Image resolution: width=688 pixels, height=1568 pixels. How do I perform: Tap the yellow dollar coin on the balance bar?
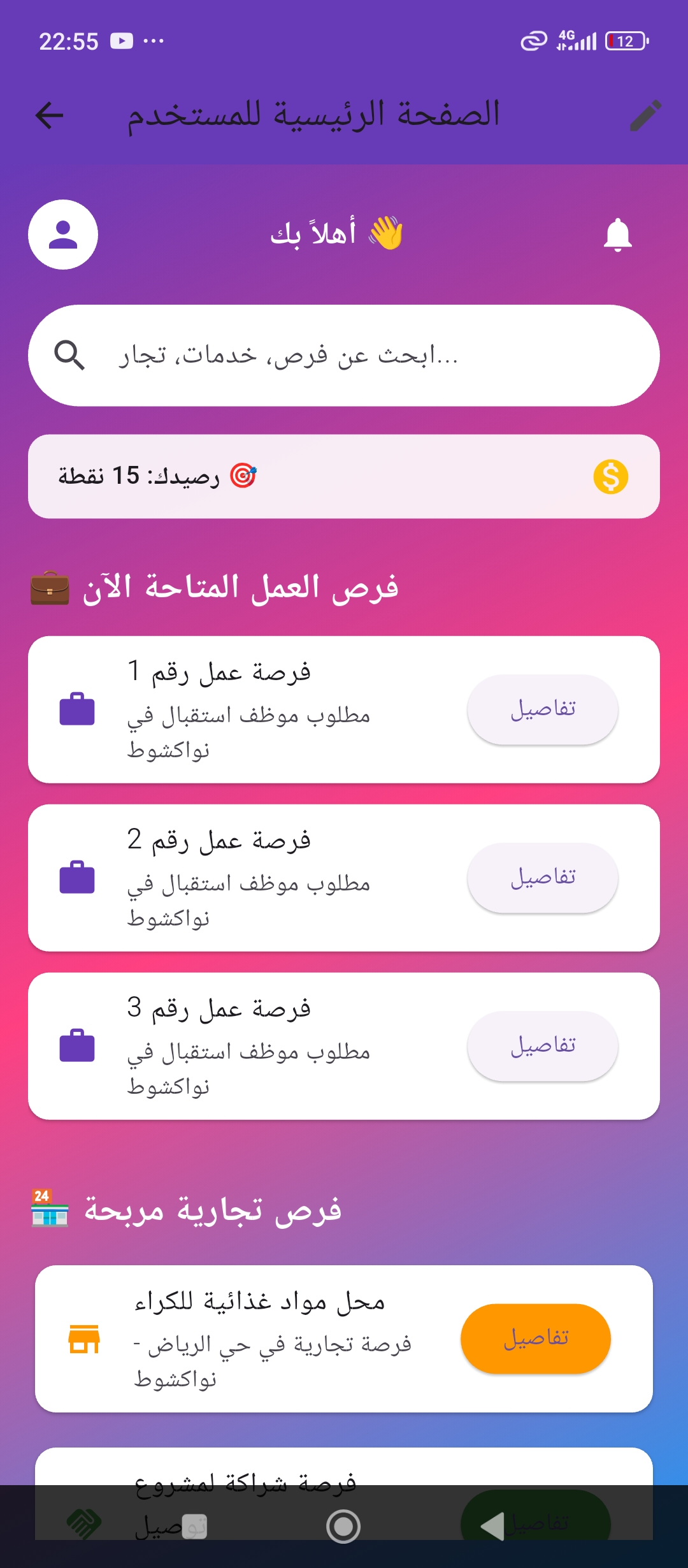pos(611,476)
